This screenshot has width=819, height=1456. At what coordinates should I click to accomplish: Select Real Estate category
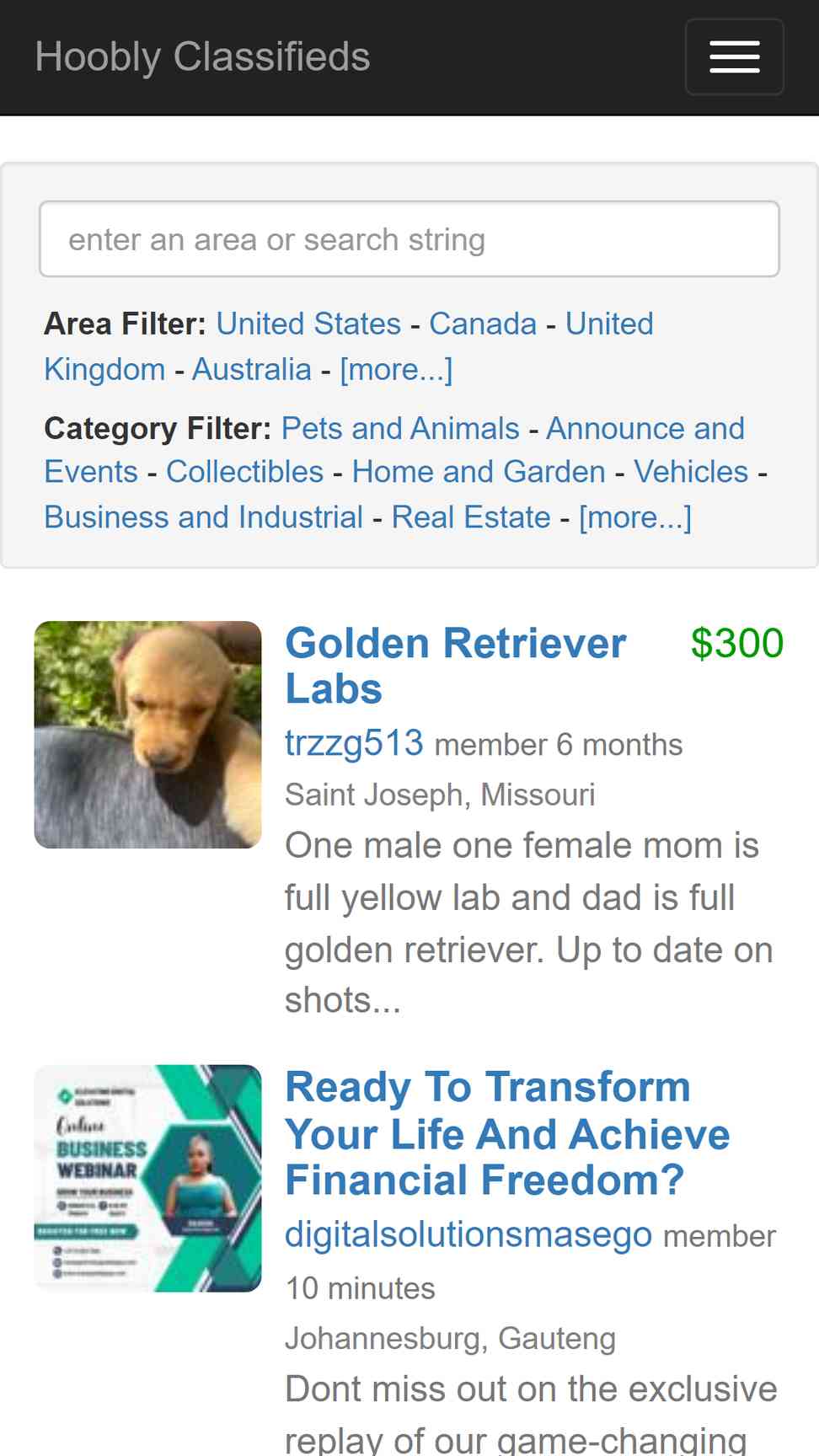pyautogui.click(x=471, y=517)
